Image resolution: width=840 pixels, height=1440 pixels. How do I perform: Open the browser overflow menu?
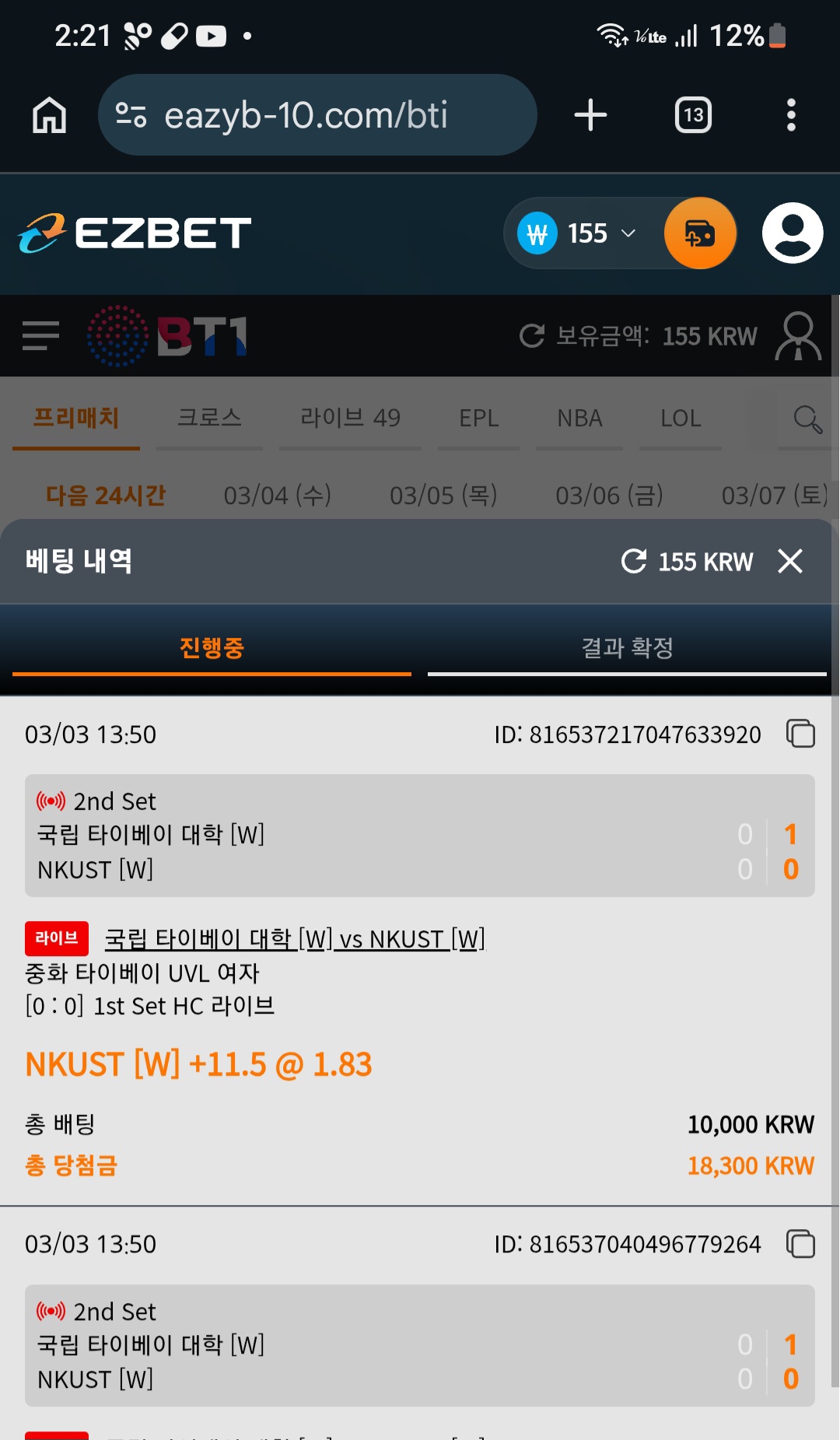[x=791, y=115]
